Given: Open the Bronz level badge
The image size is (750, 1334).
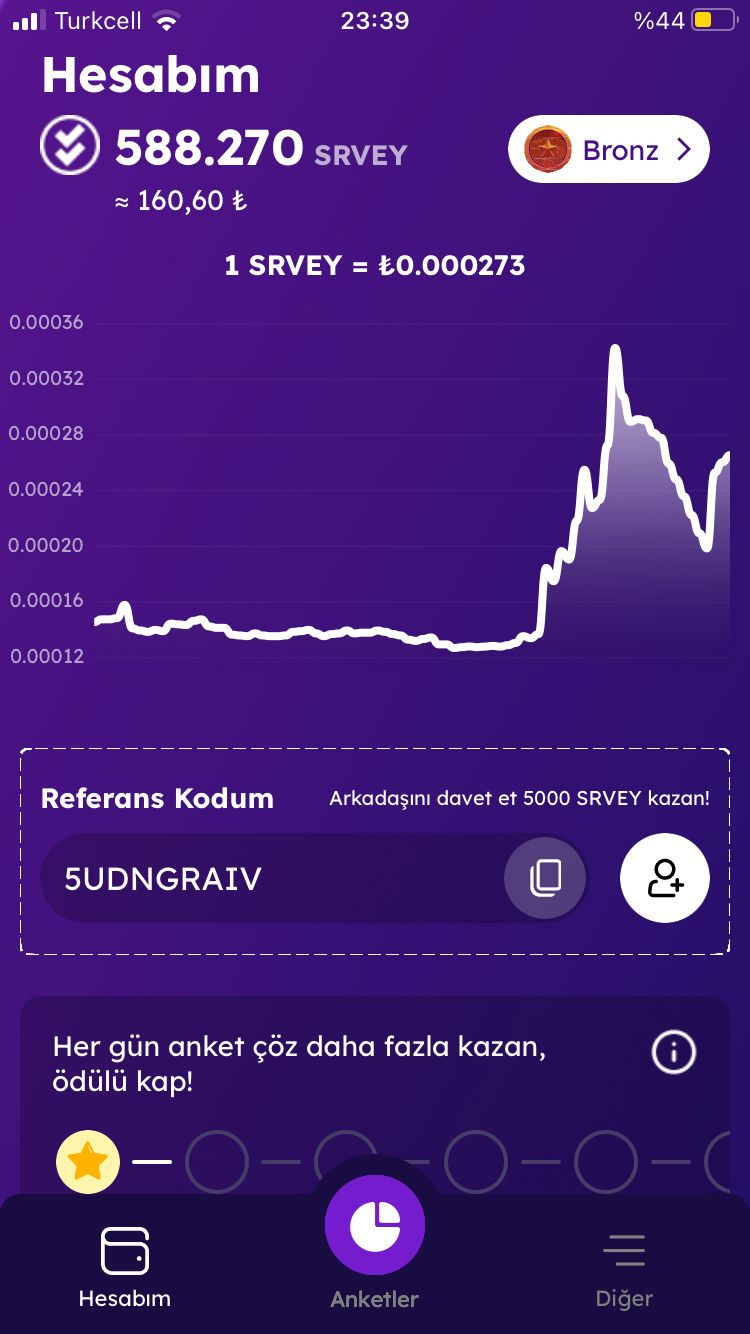Looking at the screenshot, I should tap(609, 150).
